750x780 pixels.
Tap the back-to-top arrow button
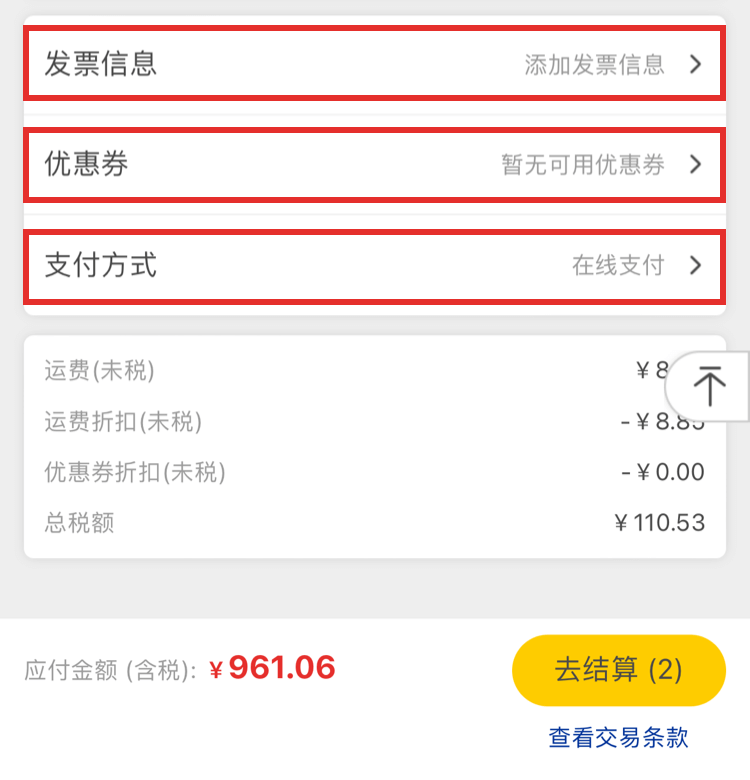tap(710, 385)
